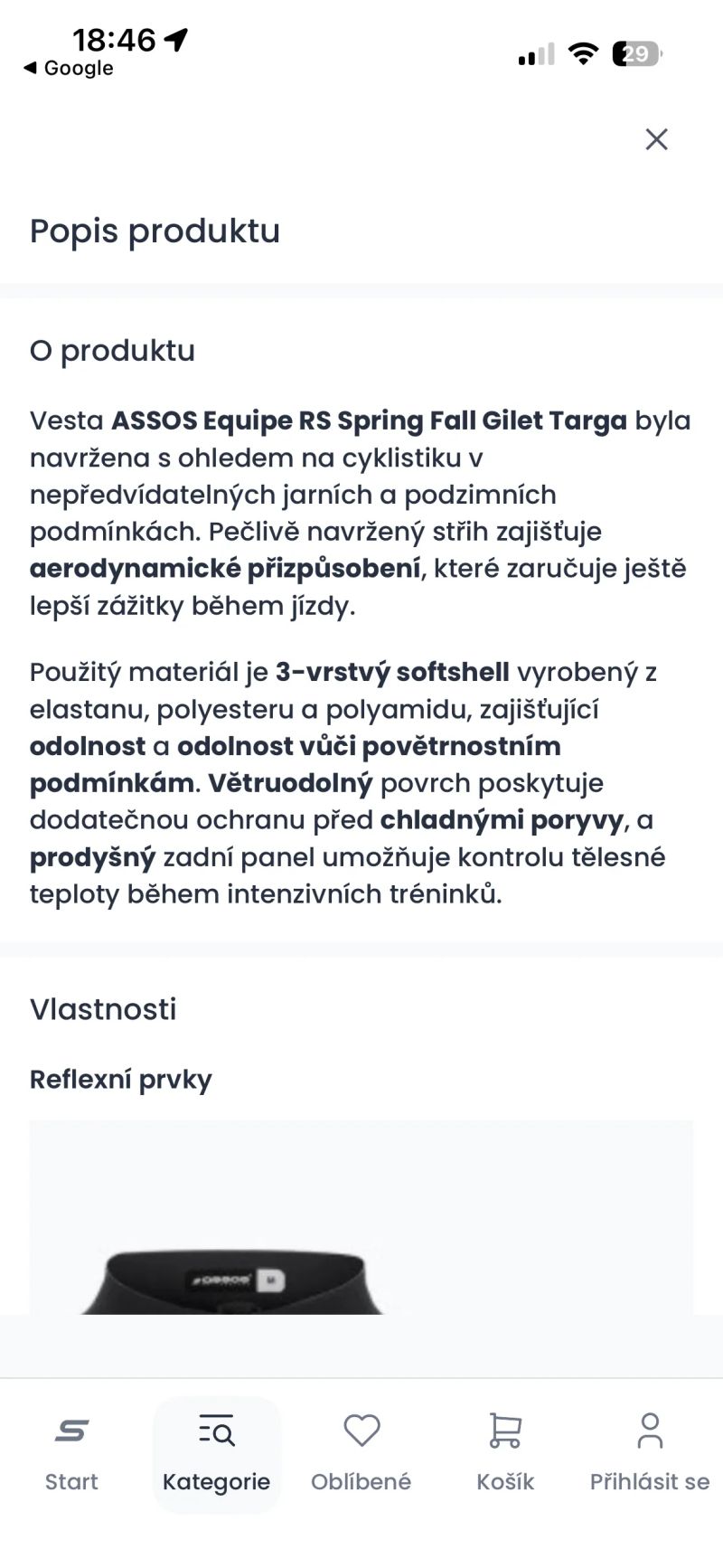Close the product description panel
Screen dimensions: 723x1568
click(x=656, y=139)
